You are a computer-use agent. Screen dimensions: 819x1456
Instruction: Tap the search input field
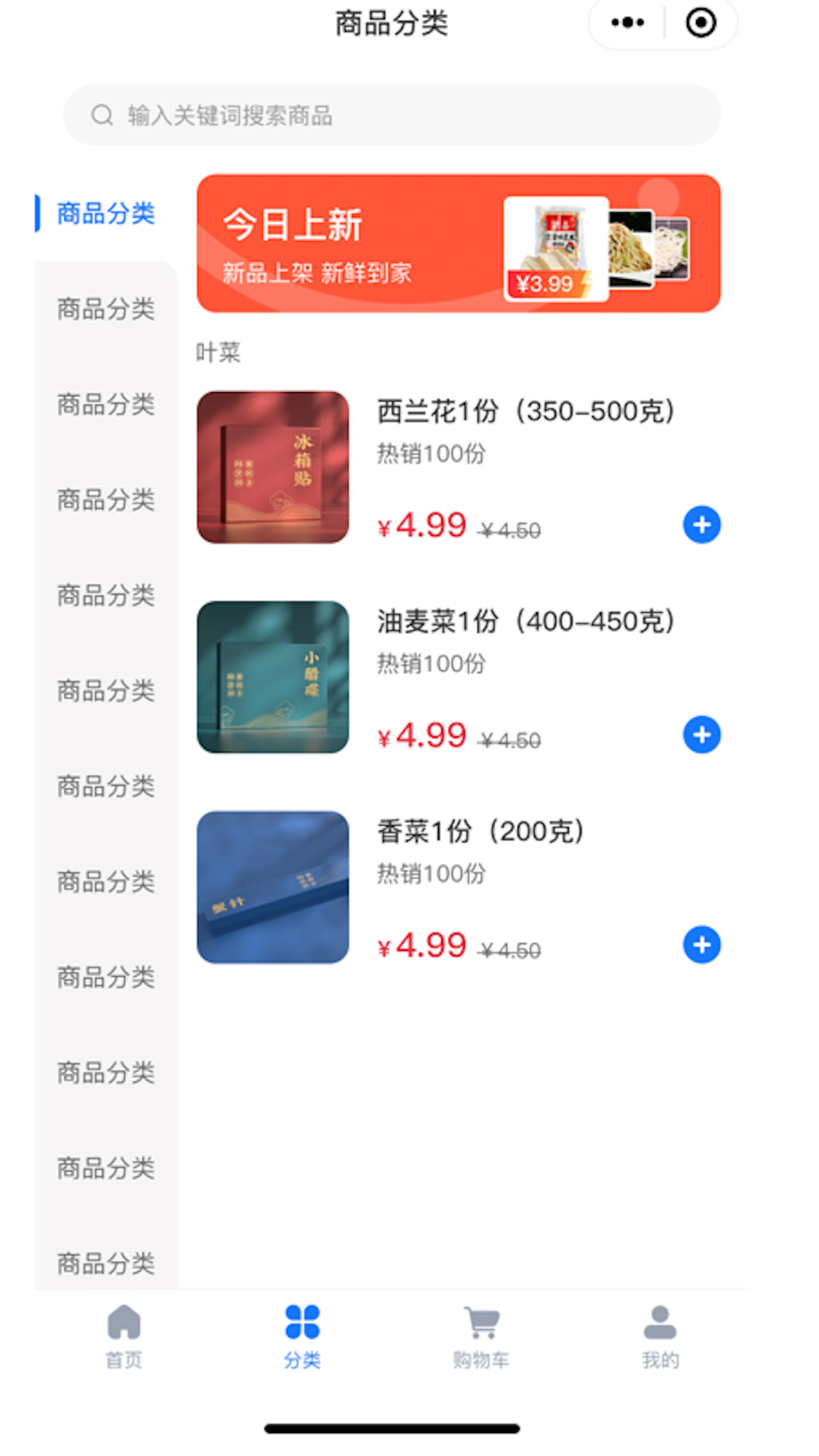pyautogui.click(x=391, y=115)
